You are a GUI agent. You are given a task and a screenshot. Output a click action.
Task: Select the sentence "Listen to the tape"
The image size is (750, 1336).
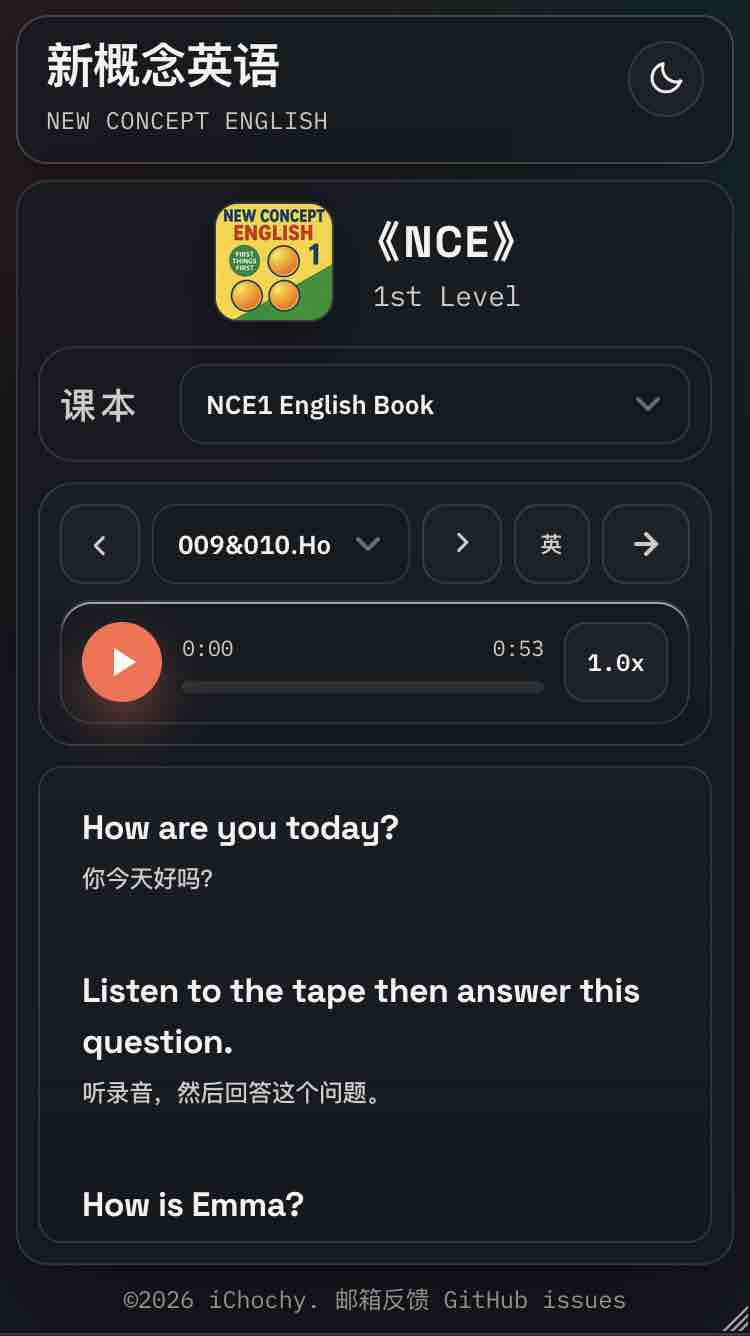(x=360, y=1015)
